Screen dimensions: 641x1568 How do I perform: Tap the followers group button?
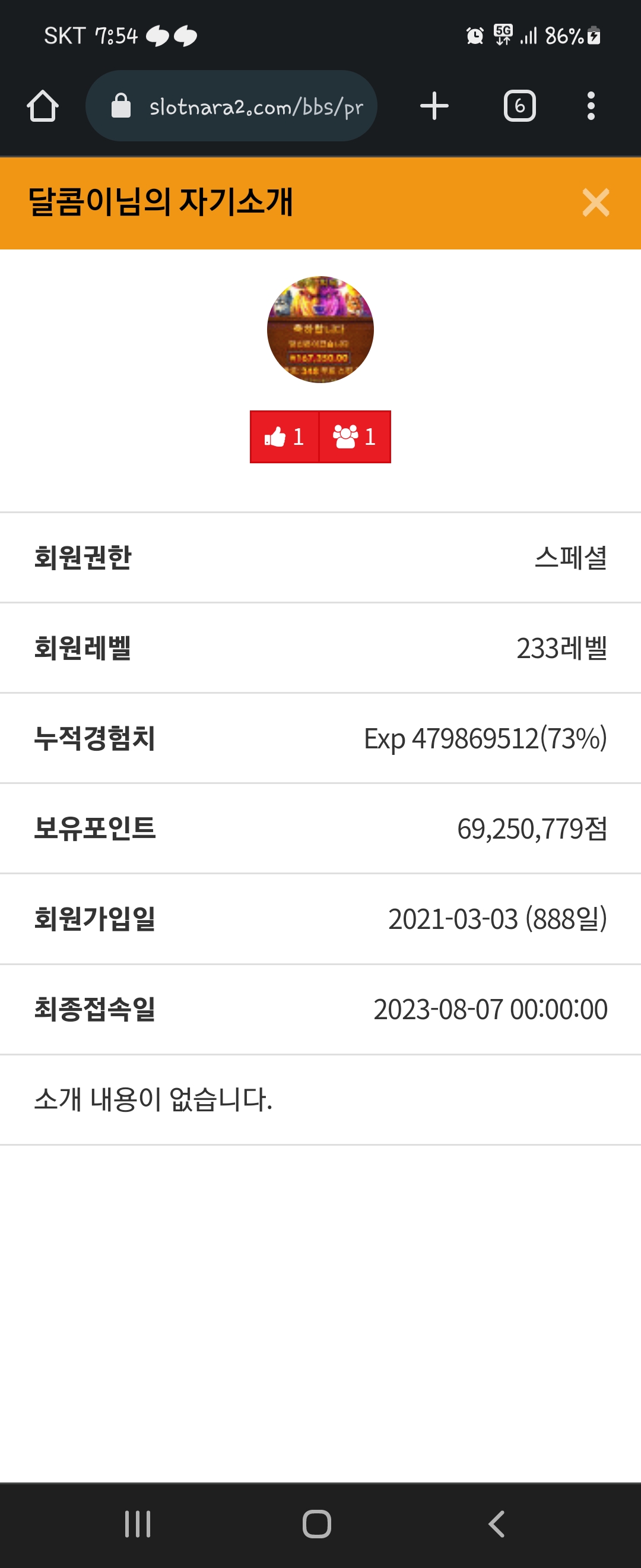pyautogui.click(x=354, y=437)
